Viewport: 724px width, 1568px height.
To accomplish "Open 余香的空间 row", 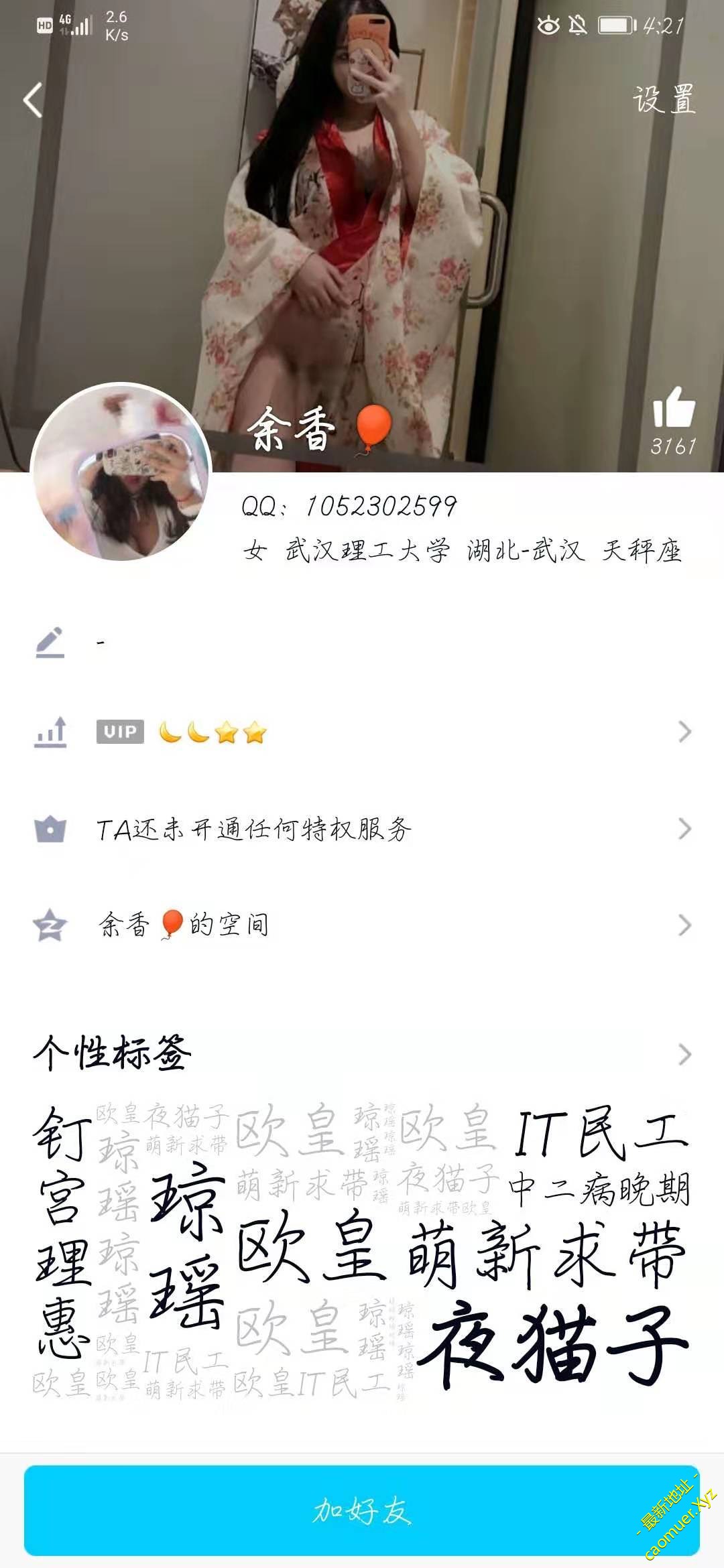I will pyautogui.click(x=362, y=925).
